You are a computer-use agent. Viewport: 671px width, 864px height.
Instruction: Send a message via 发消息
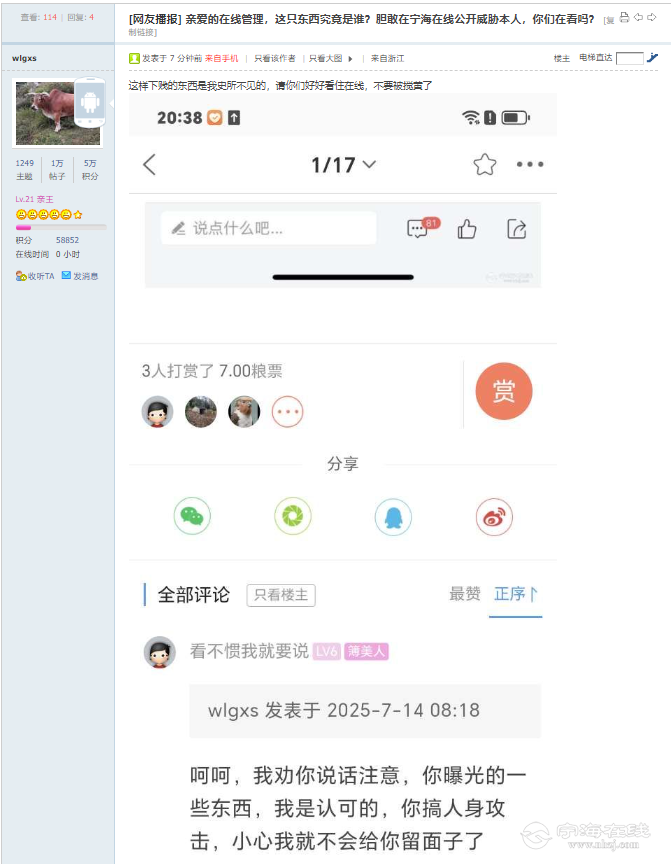coord(80,276)
